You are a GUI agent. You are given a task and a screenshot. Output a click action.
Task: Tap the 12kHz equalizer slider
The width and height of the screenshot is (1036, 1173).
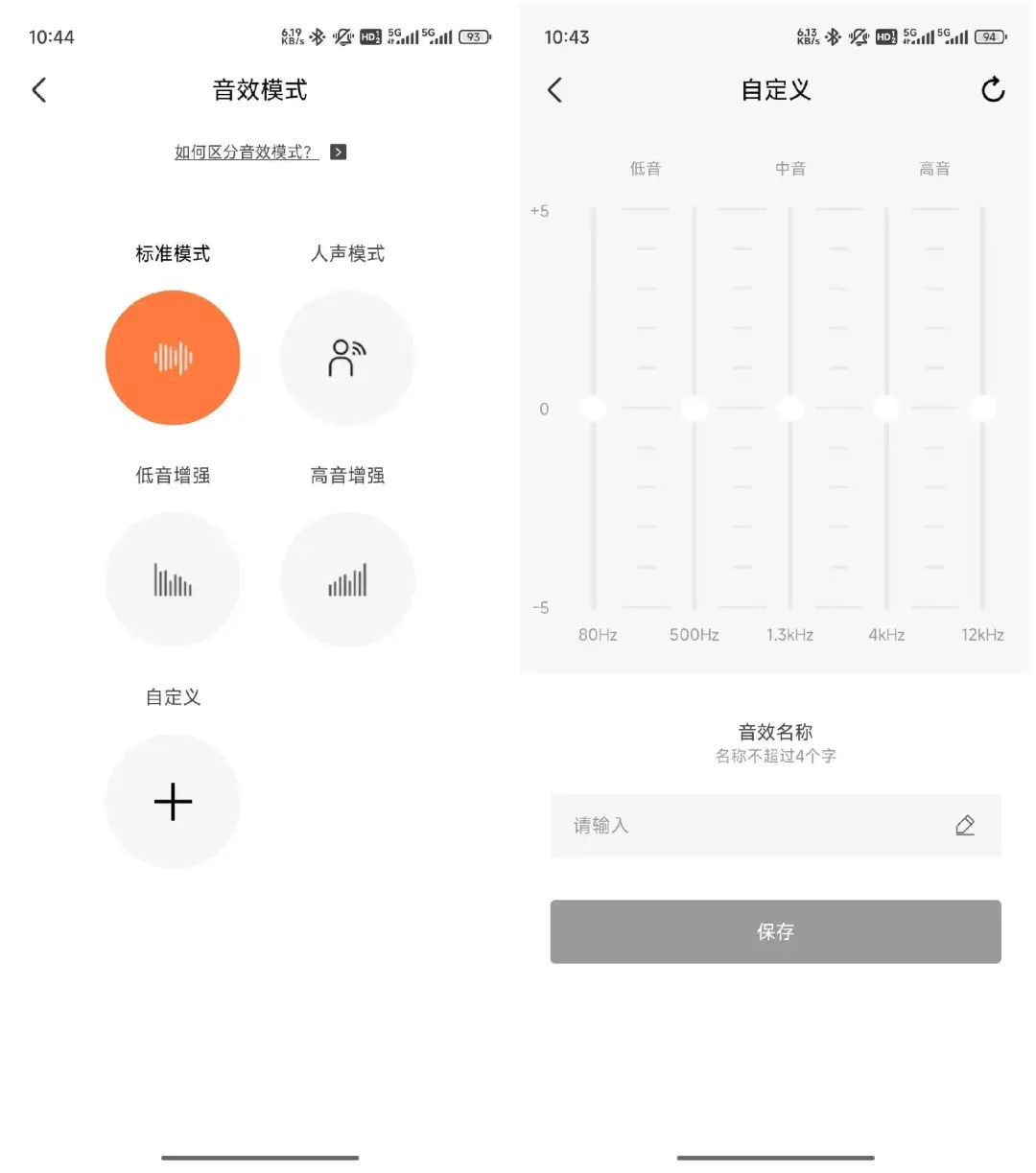982,409
